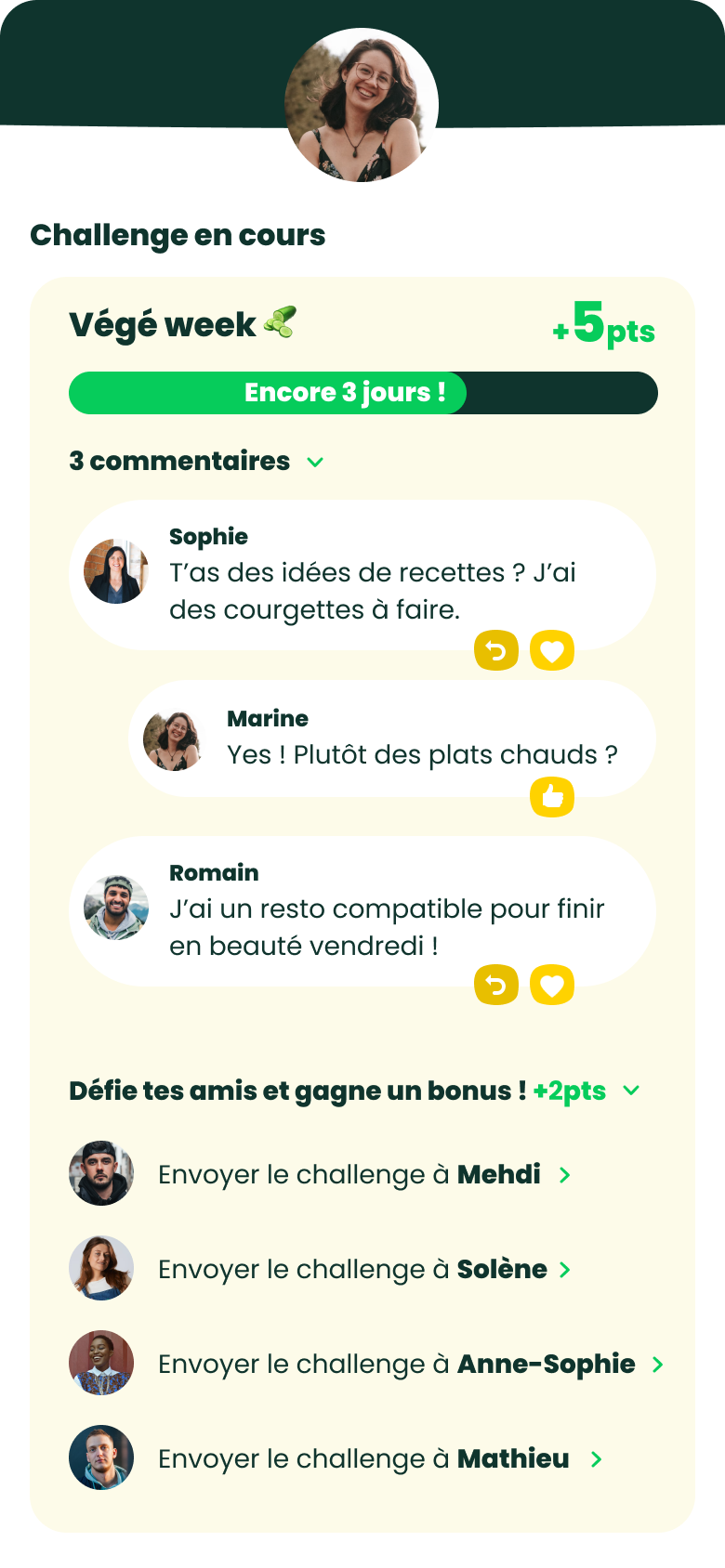Like Sophie's comment with the heart
Viewport: 725px width, 1568px height.
click(x=552, y=651)
